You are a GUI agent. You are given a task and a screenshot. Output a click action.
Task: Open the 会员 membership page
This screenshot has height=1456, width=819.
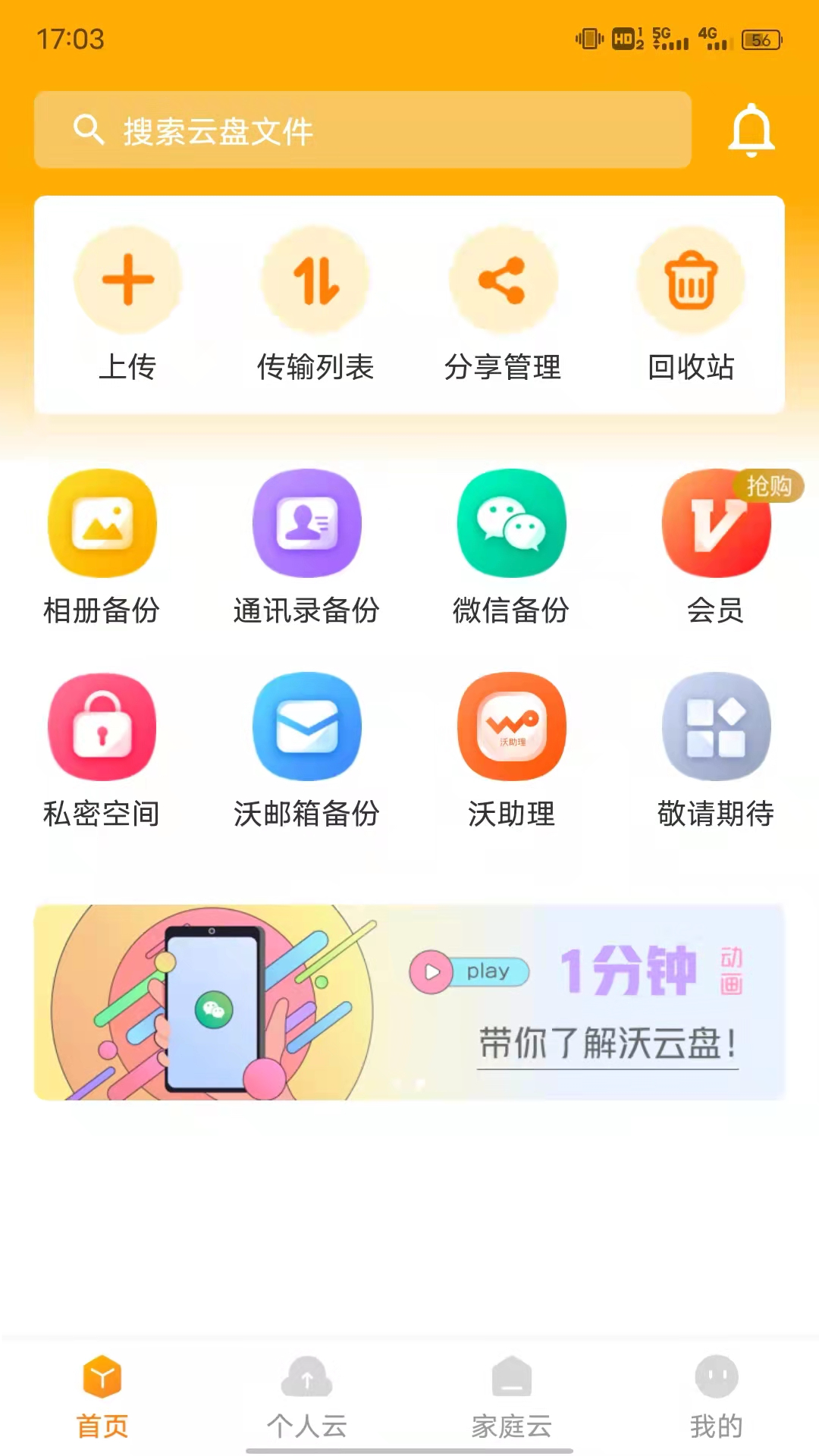pyautogui.click(x=716, y=548)
